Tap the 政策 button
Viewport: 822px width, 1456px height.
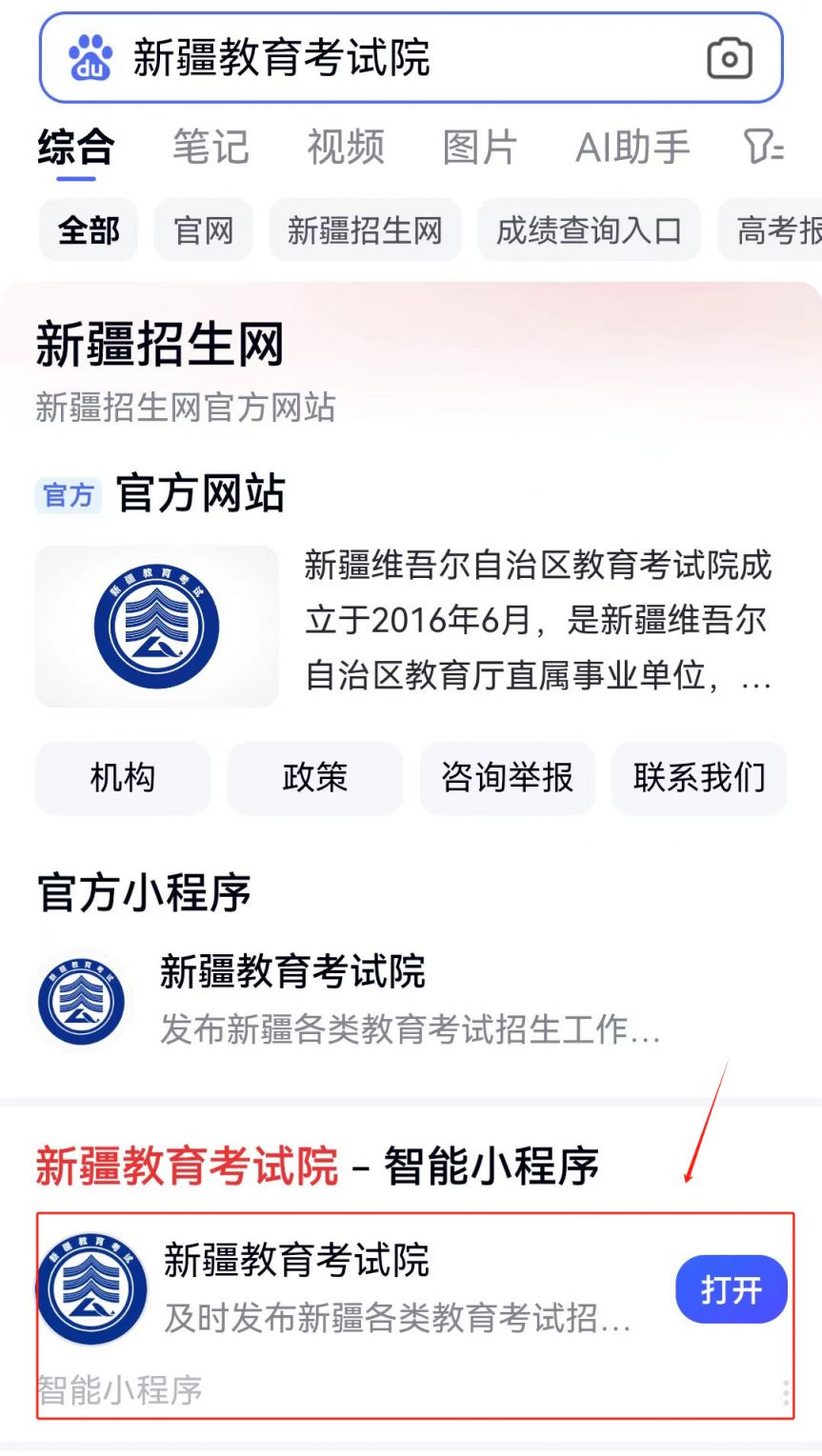point(314,778)
